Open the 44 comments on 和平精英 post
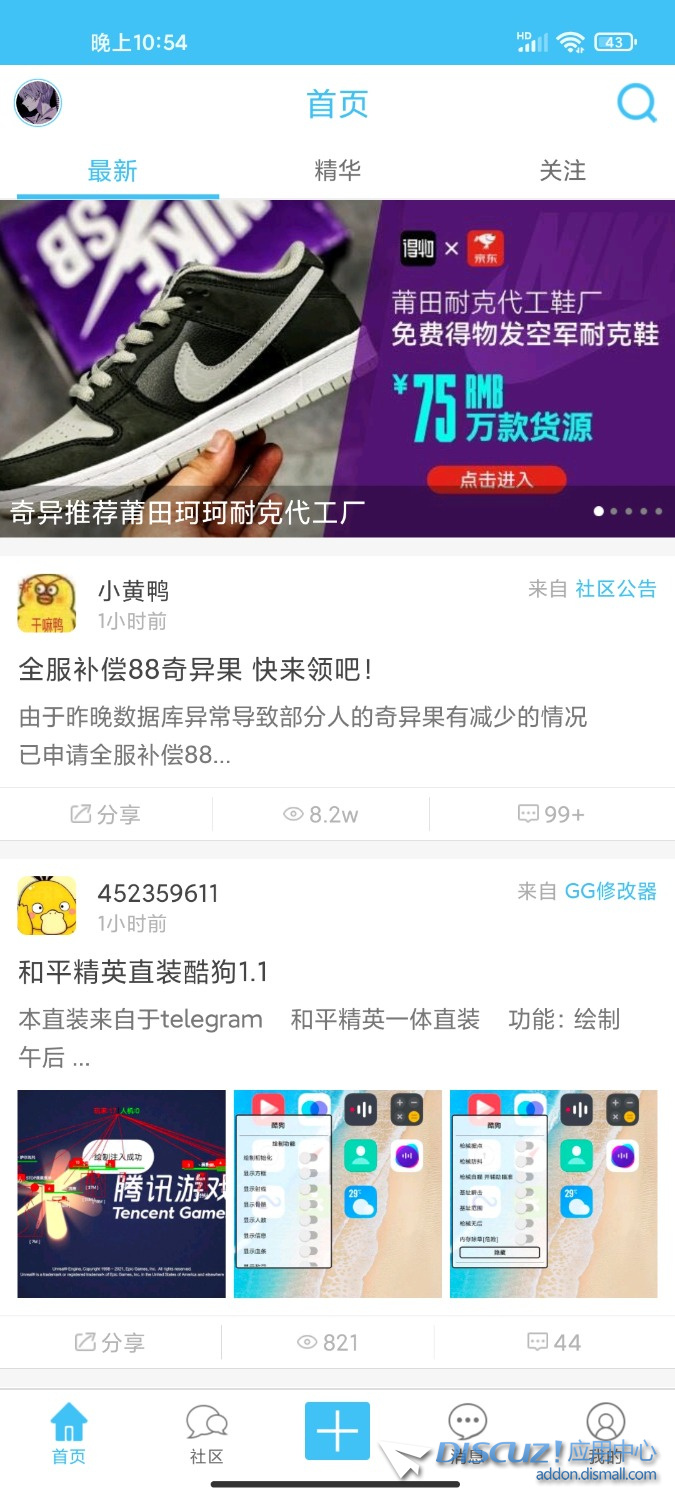Image resolution: width=675 pixels, height=1500 pixels. pos(554,1342)
